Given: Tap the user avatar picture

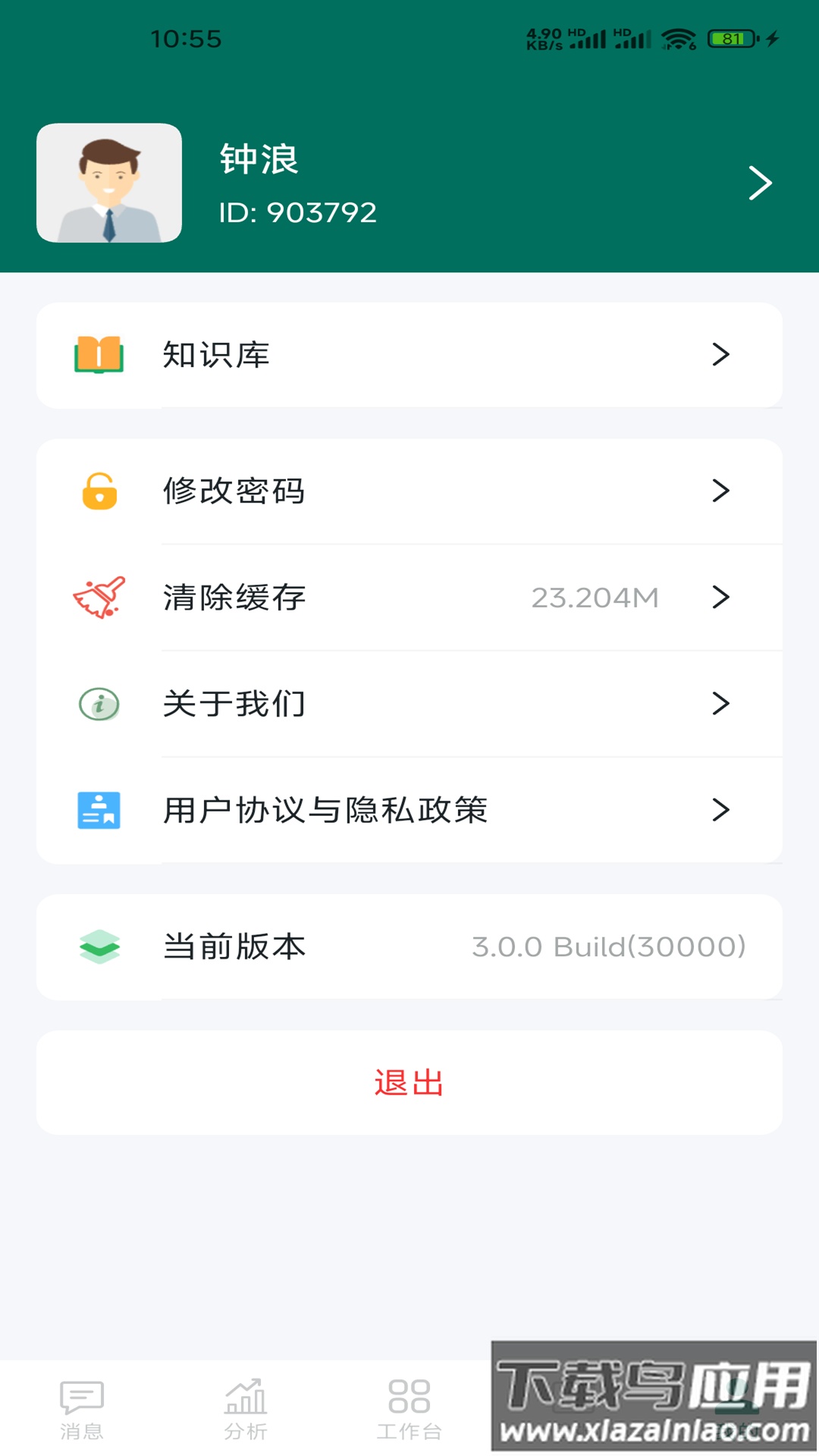Looking at the screenshot, I should click(109, 183).
